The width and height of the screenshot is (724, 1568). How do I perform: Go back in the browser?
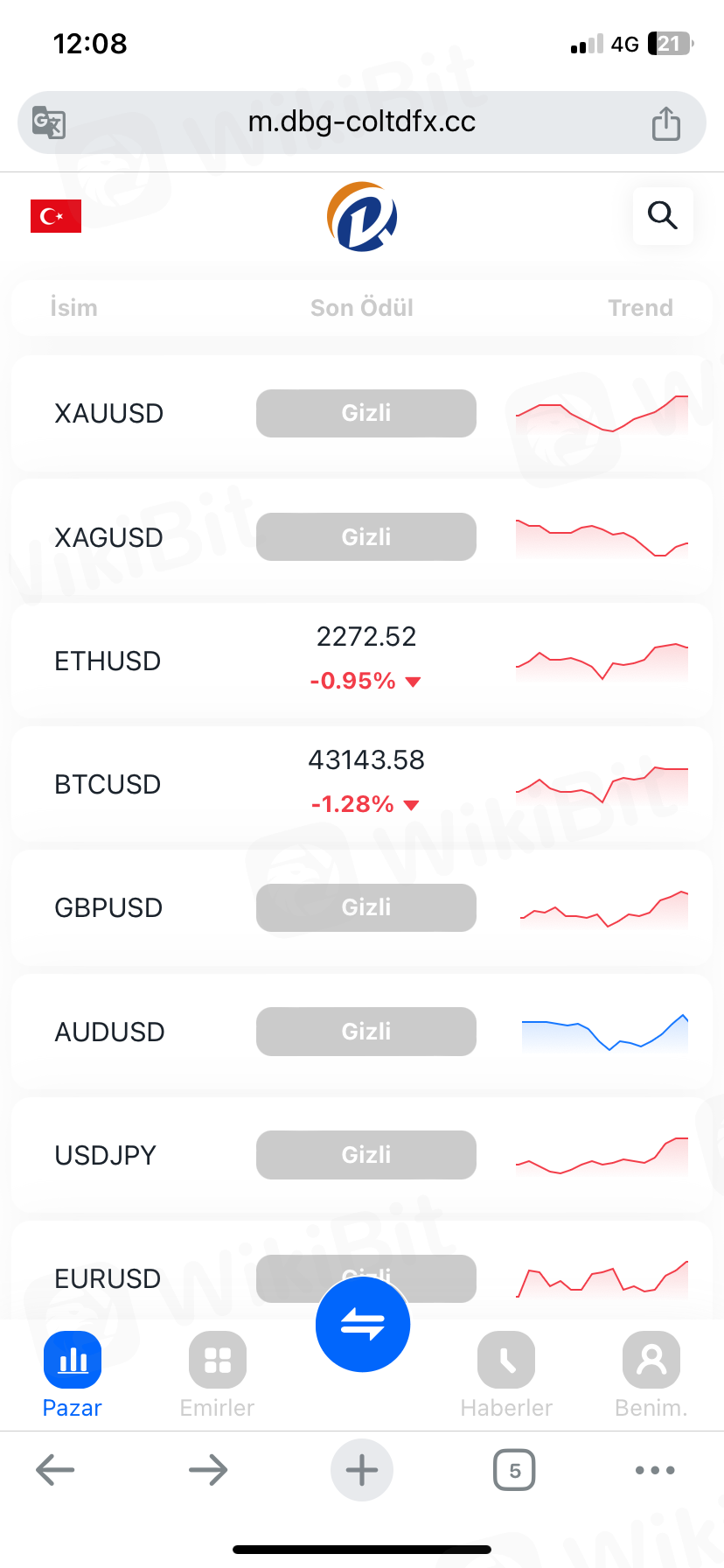tap(55, 1470)
